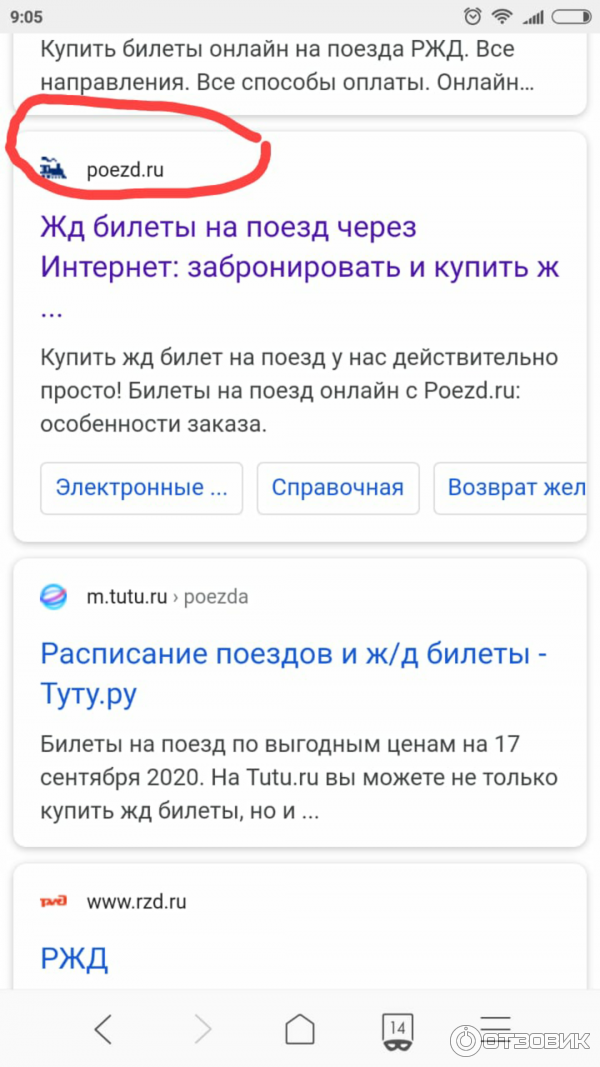Open the Туту.ру train schedule result
This screenshot has width=600, height=1067.
(294, 674)
